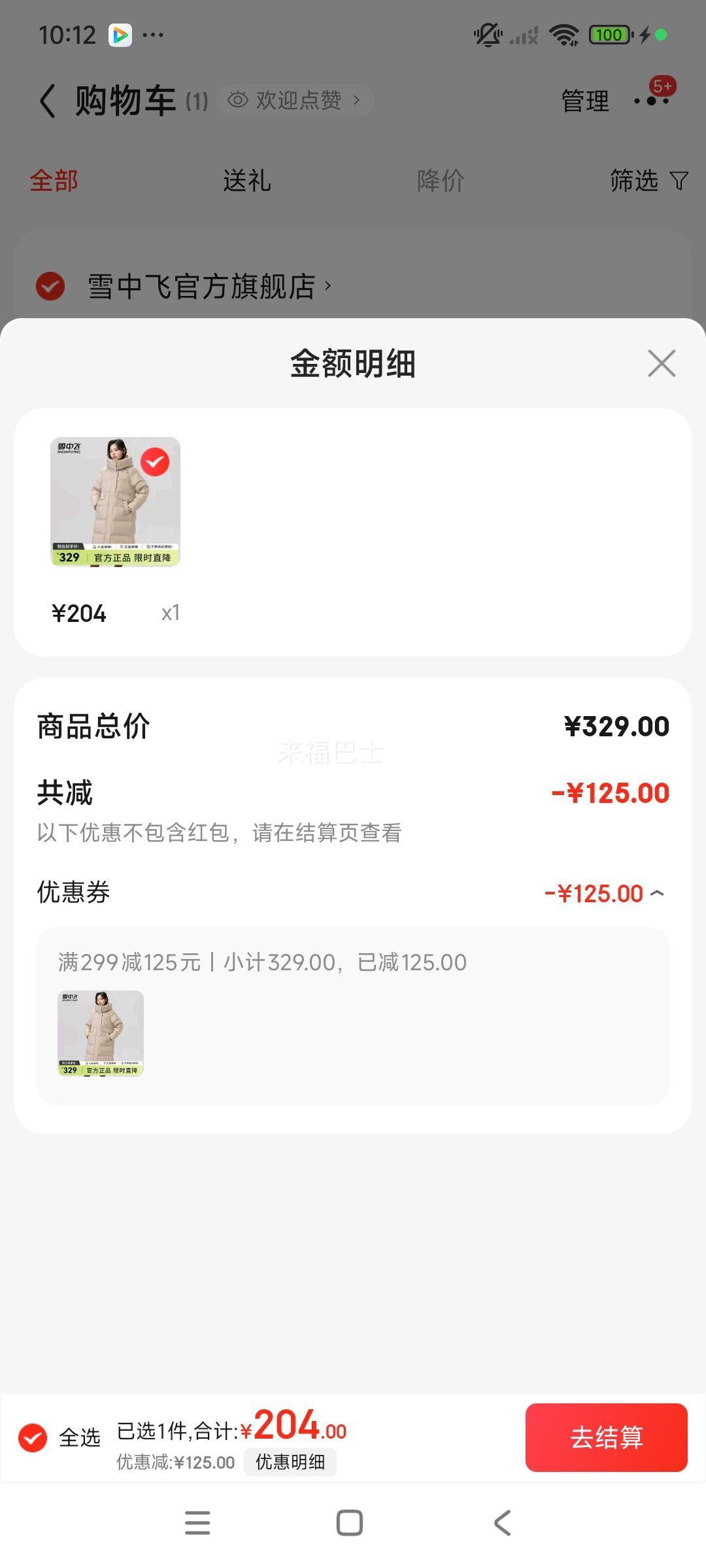The image size is (706, 1568).
Task: Open the more options dots with 5+ badge
Action: coord(652,101)
